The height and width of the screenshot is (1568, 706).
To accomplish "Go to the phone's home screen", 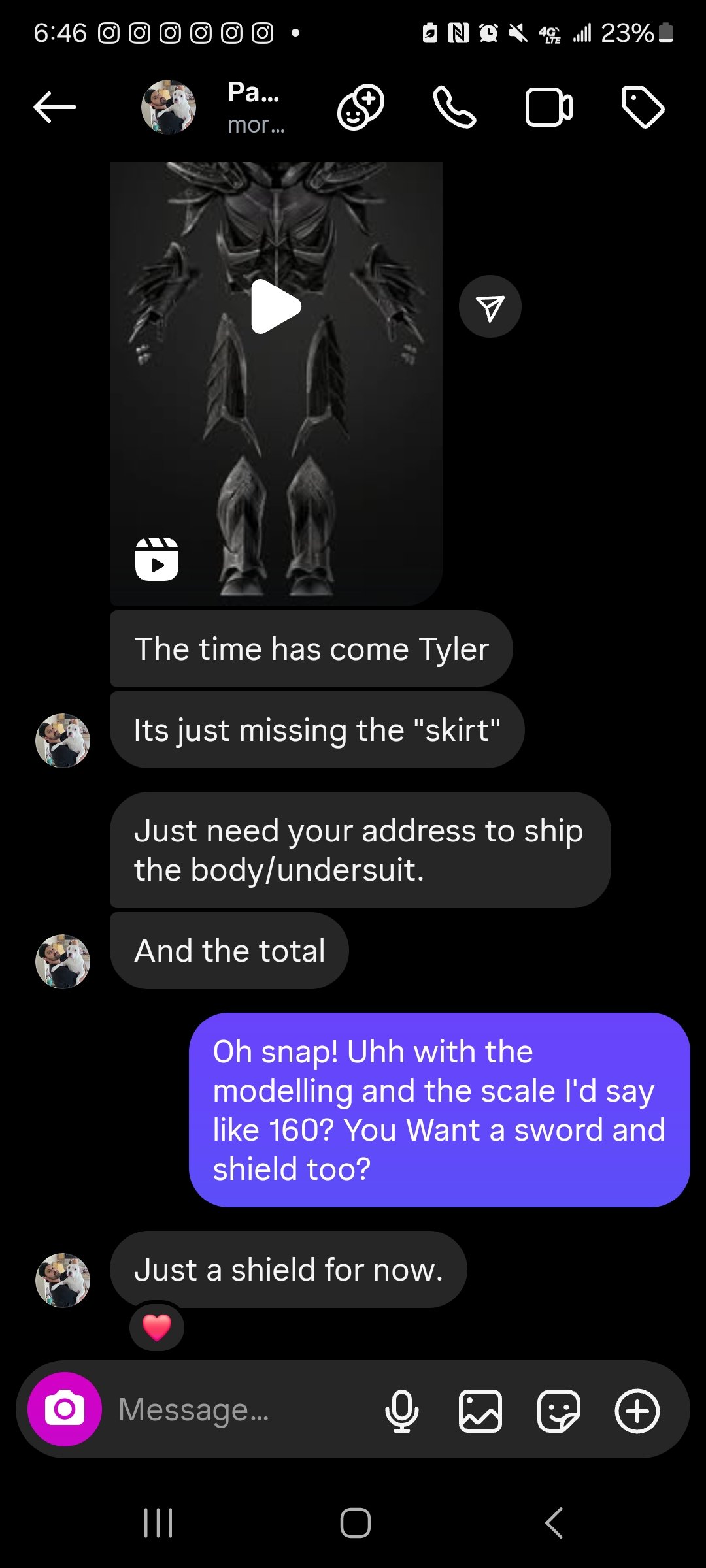I will pyautogui.click(x=355, y=1523).
